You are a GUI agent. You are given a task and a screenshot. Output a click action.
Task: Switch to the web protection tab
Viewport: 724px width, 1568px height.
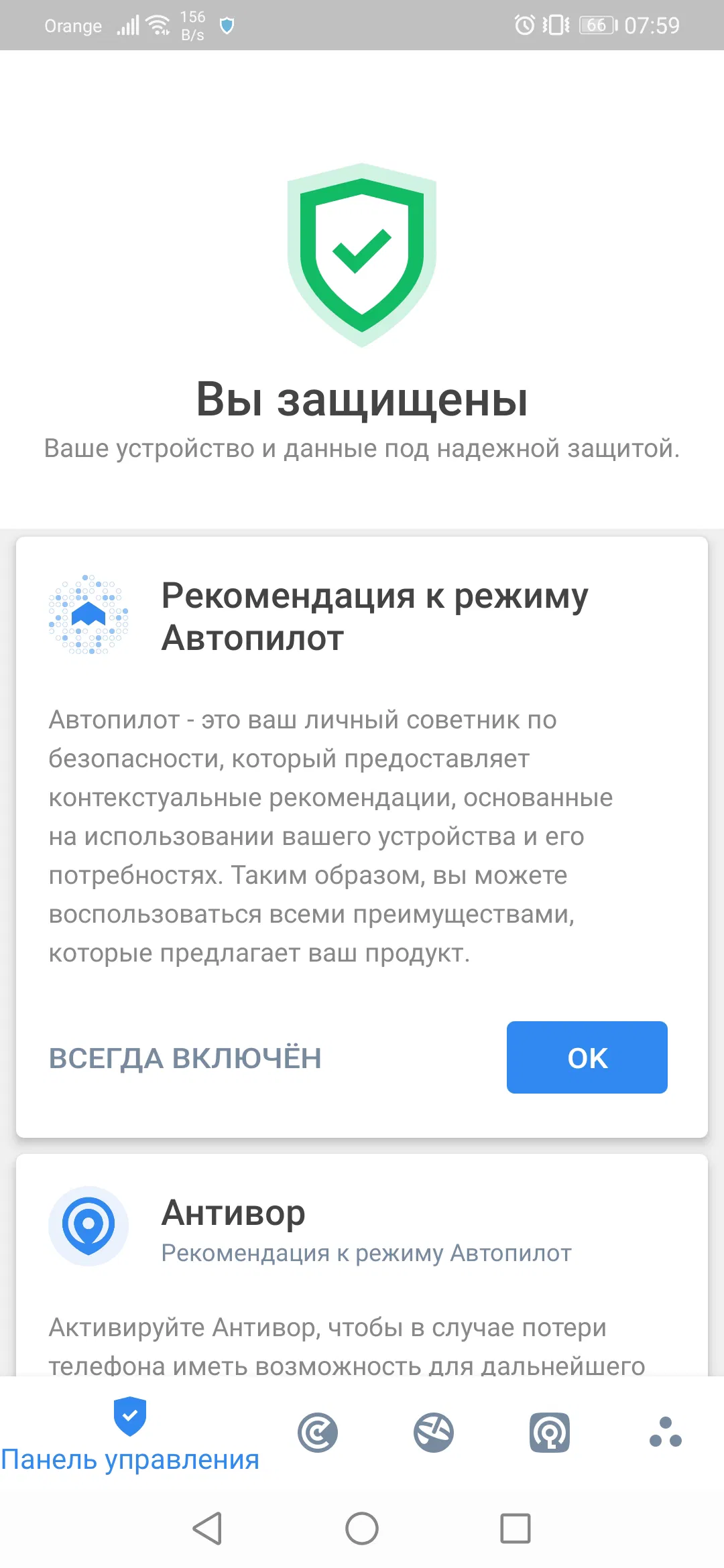tap(434, 1433)
